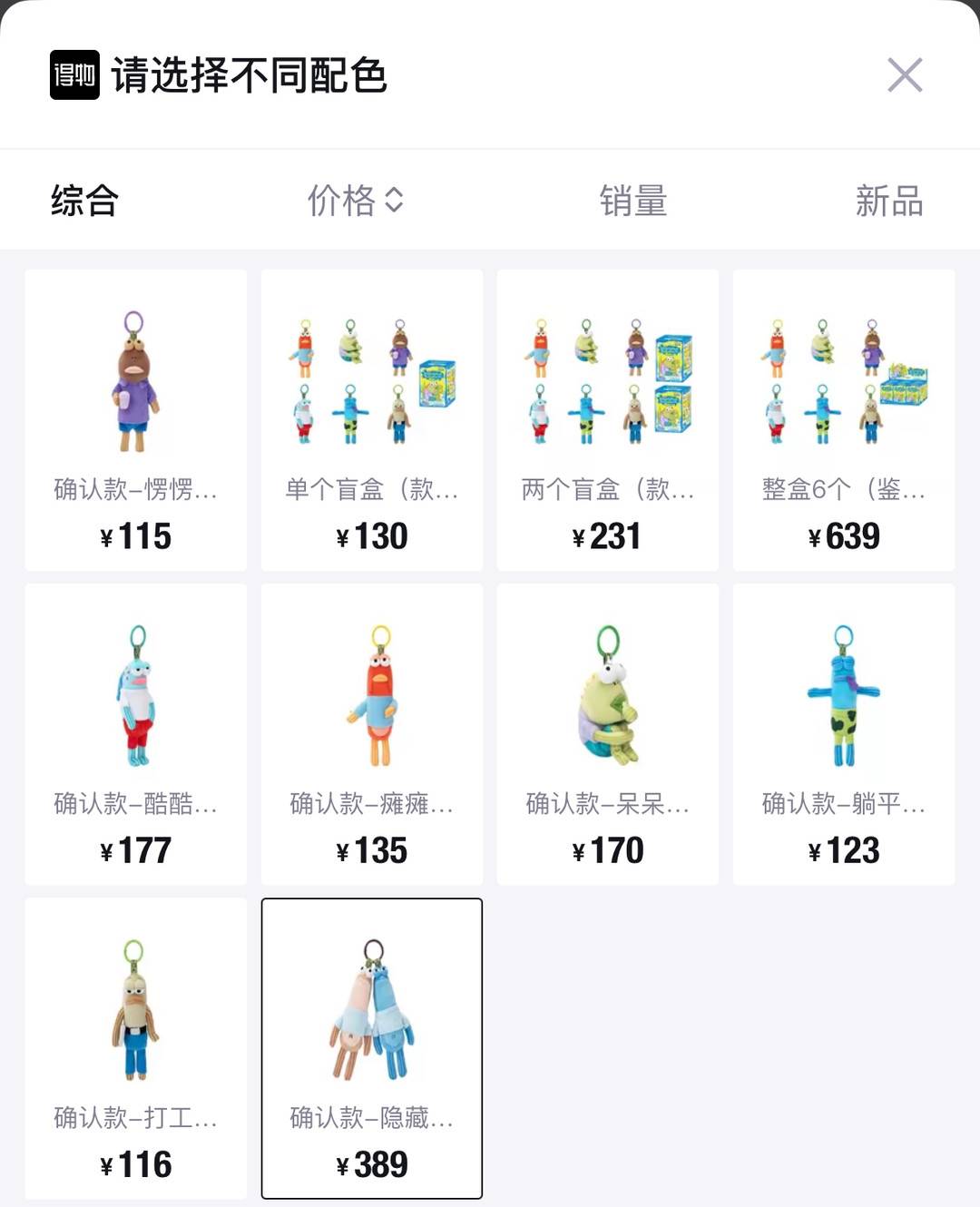
Task: Select the 确认款-打工 option at ¥116
Action: (136, 1047)
